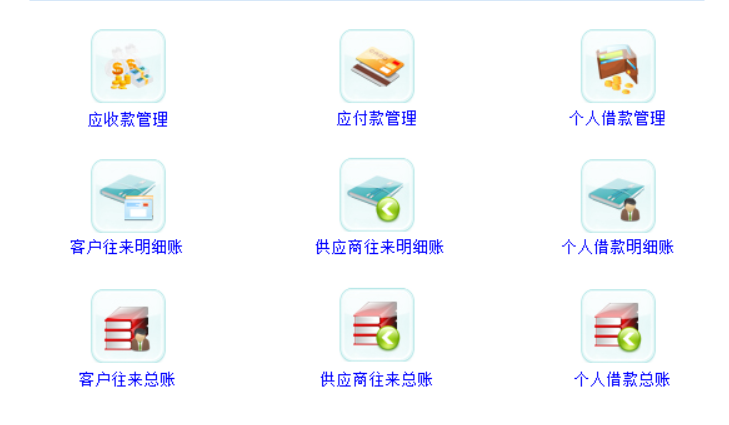729x425 pixels.
Task: Open 个人借款管理 module
Action: [x=617, y=66]
